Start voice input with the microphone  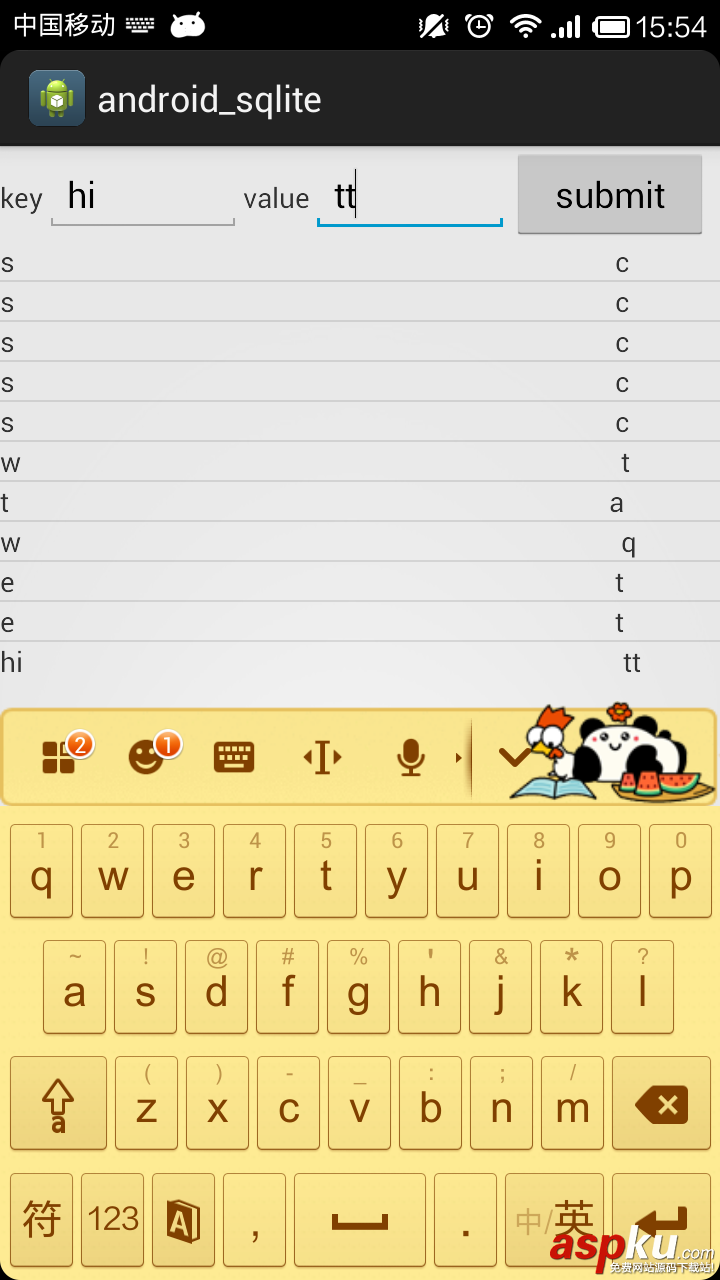coord(410,757)
